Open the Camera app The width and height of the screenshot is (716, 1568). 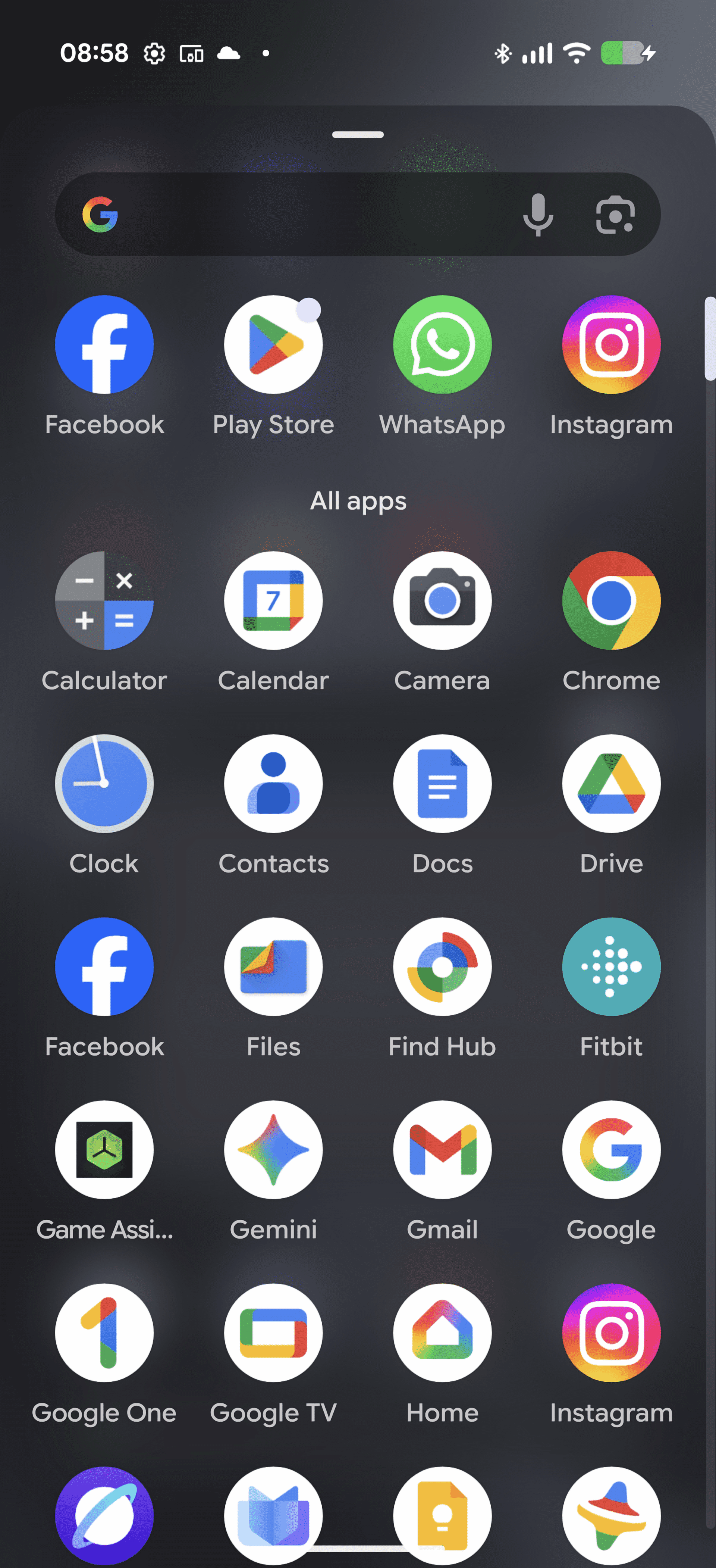pyautogui.click(x=442, y=600)
